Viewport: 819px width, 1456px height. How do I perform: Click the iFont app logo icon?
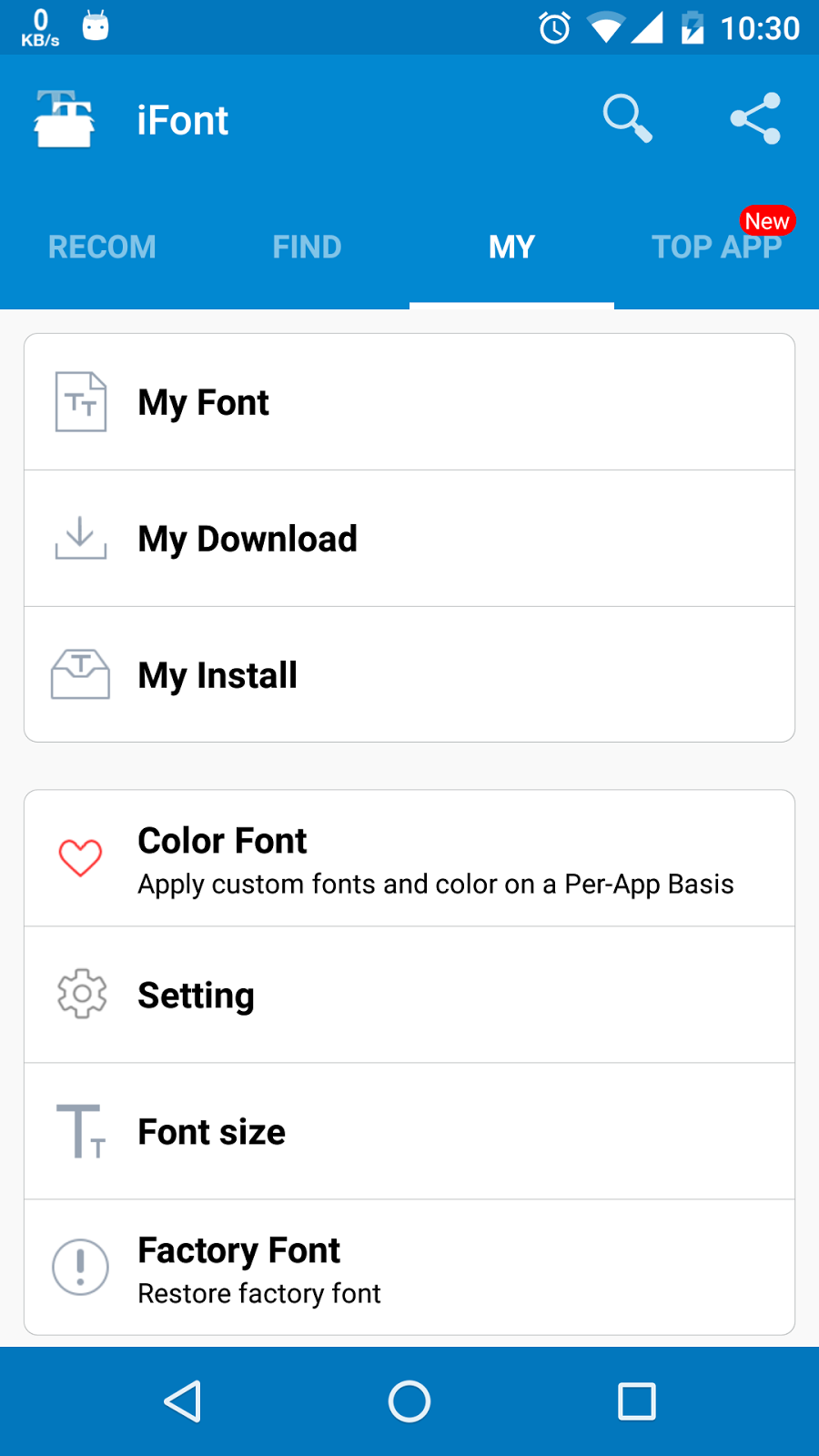pos(64,118)
